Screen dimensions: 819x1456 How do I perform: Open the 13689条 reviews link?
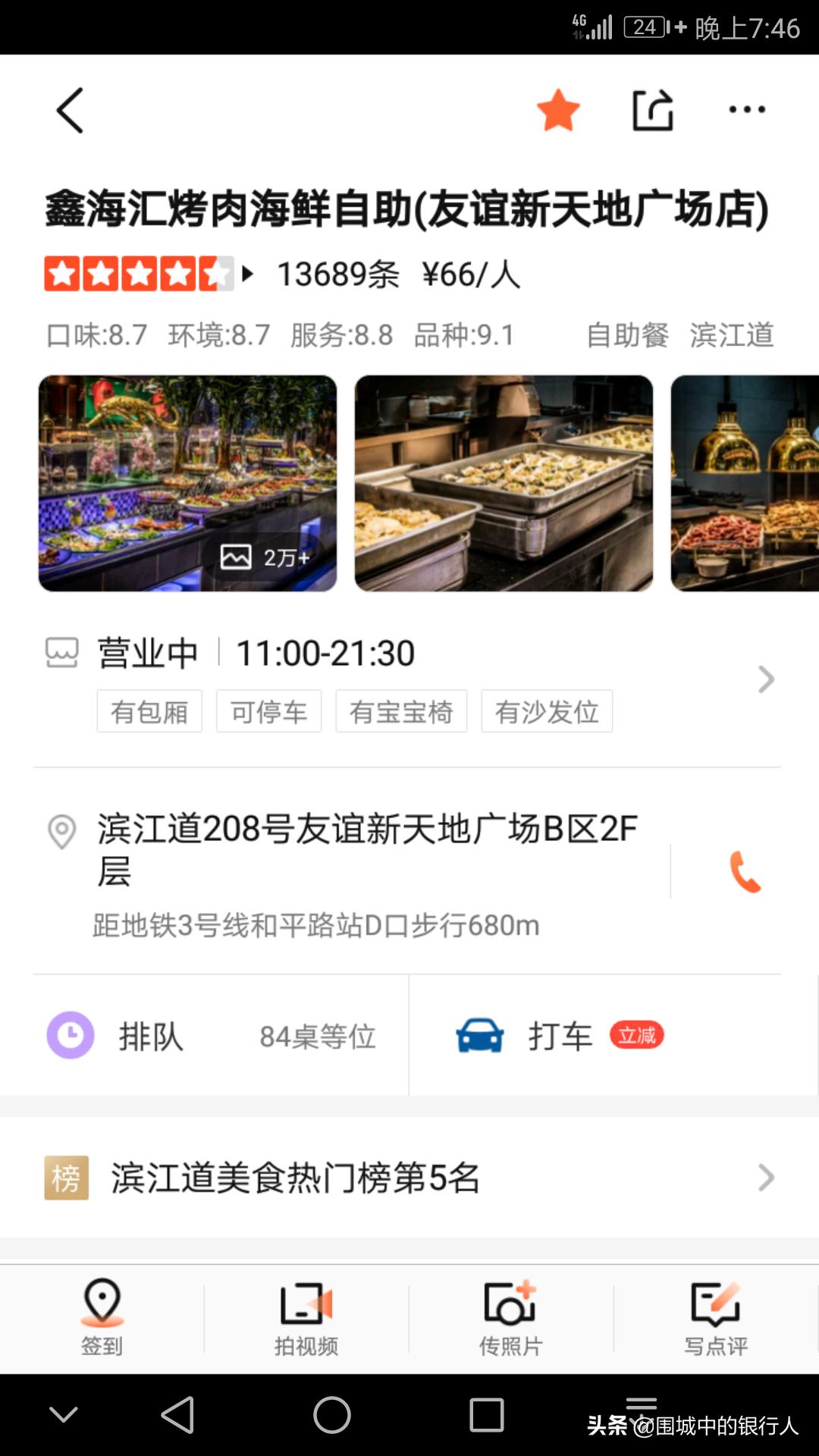pos(336,273)
